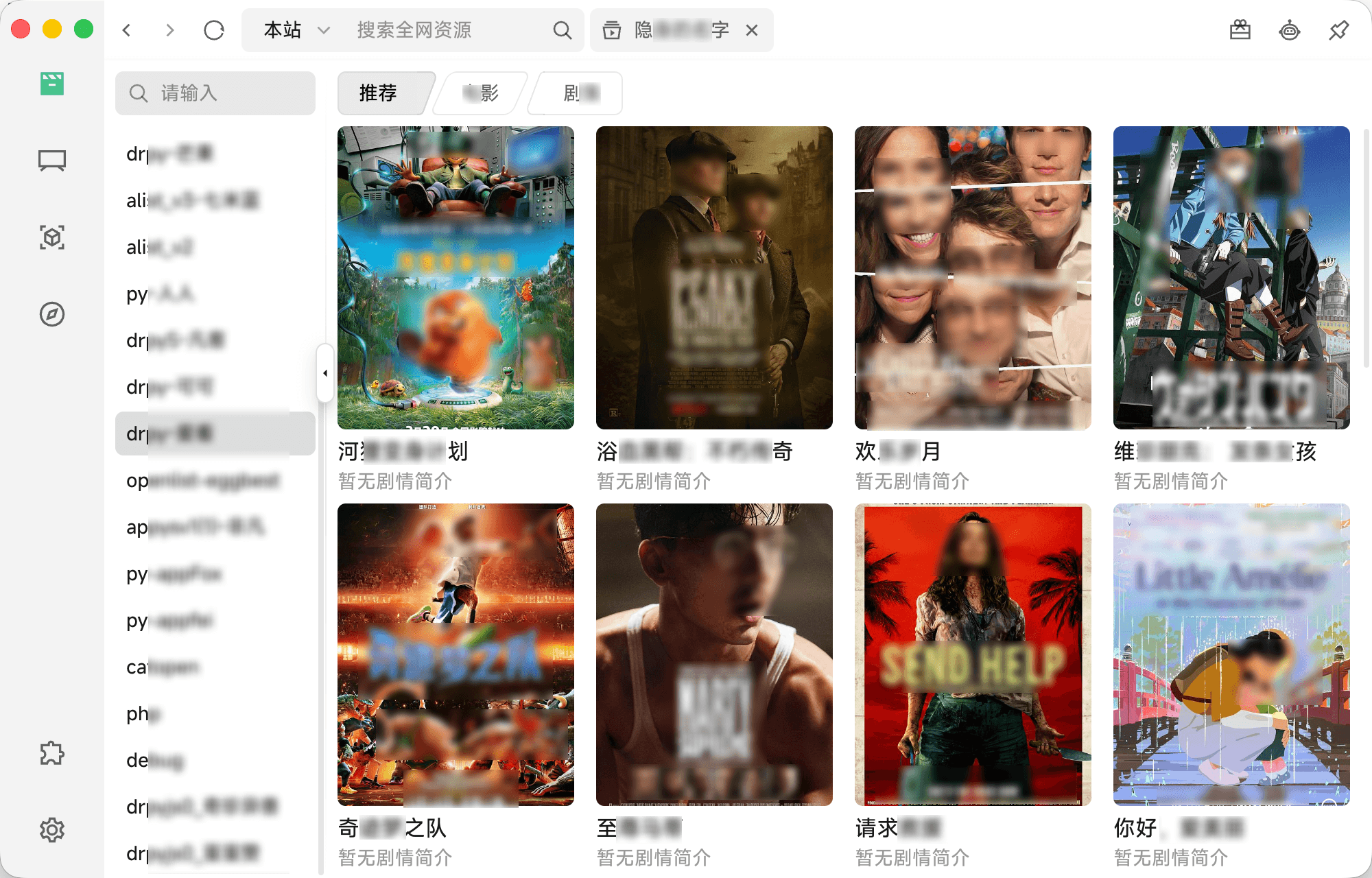Go back with the left arrow
The width and height of the screenshot is (1372, 878).
coord(127,30)
